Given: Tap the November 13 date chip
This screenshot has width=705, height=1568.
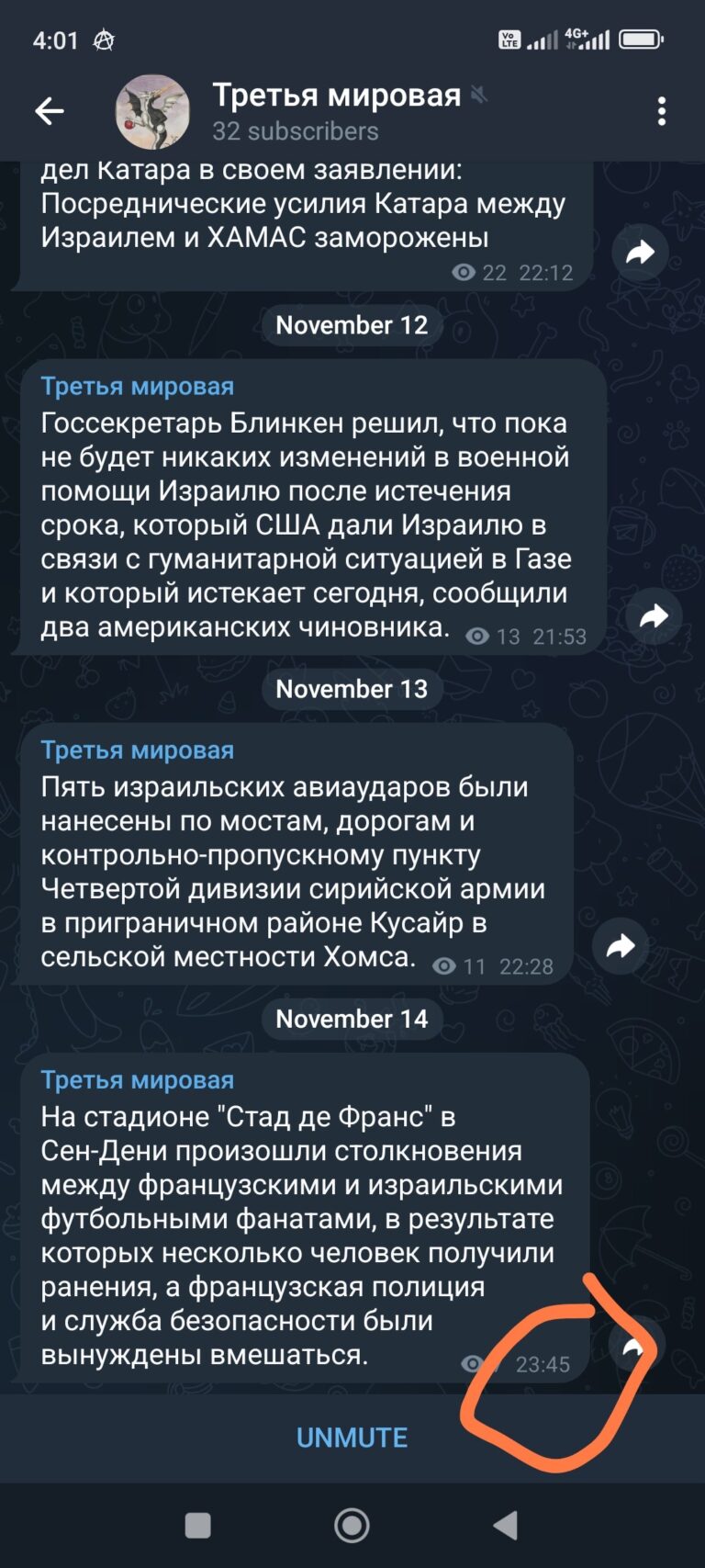Looking at the screenshot, I should (x=352, y=689).
